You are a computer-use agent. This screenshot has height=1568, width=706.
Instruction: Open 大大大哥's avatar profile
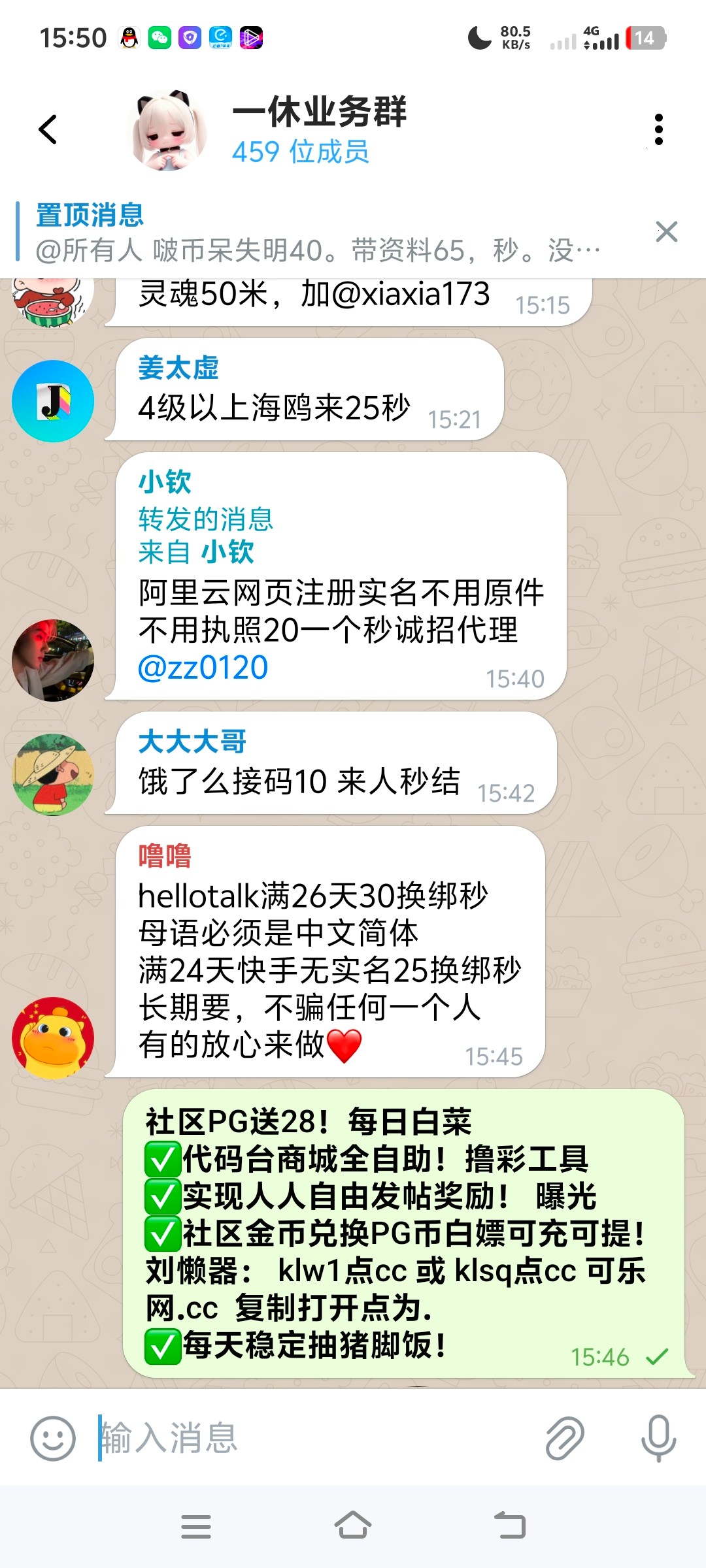53,774
